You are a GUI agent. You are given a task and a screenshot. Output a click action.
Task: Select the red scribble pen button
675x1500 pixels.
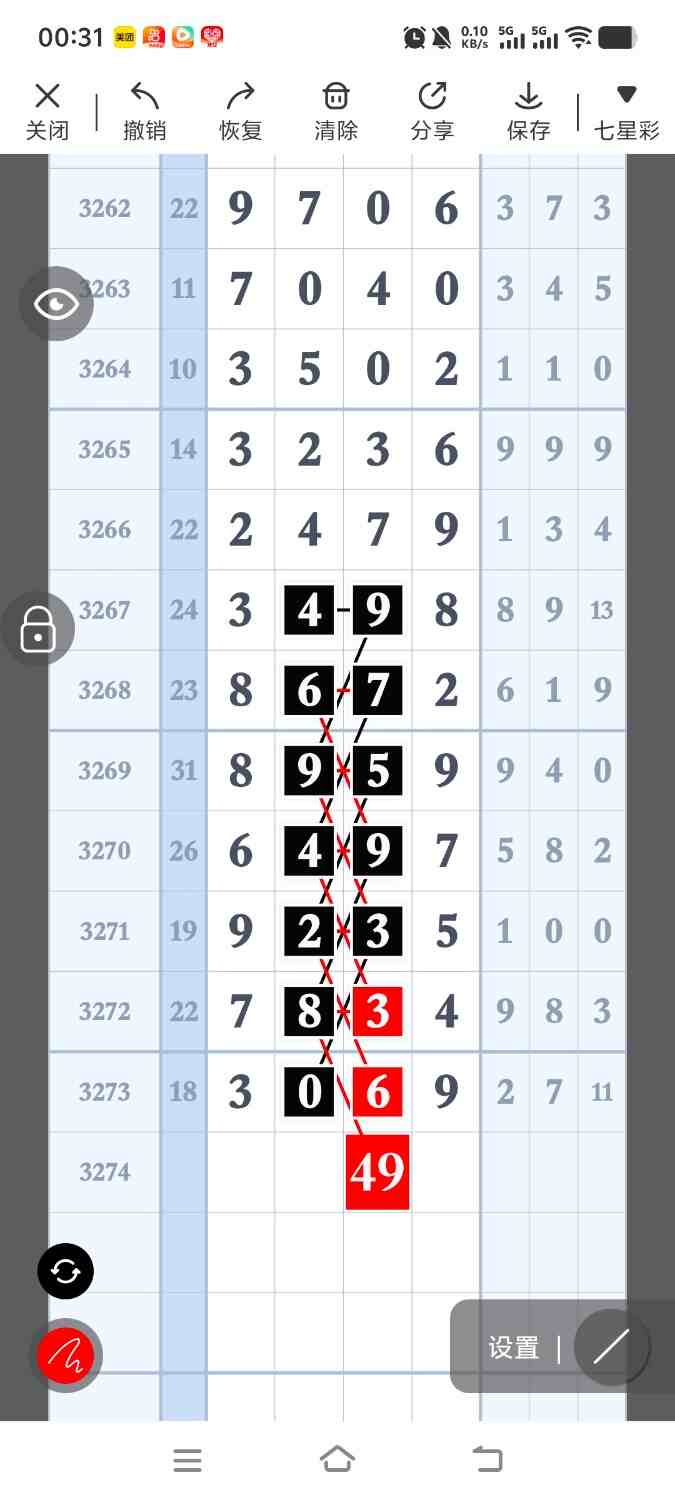65,1355
